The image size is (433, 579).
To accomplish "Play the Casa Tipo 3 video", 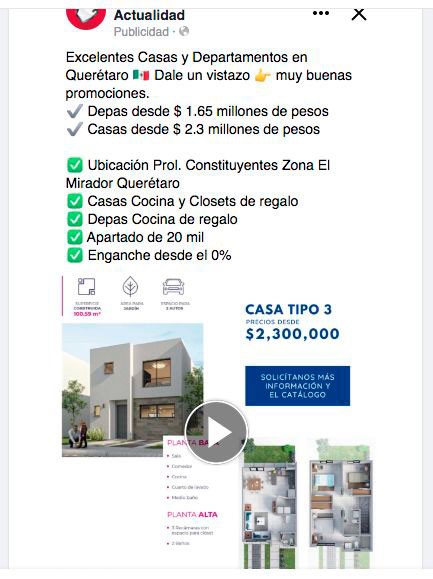I will tap(216, 432).
